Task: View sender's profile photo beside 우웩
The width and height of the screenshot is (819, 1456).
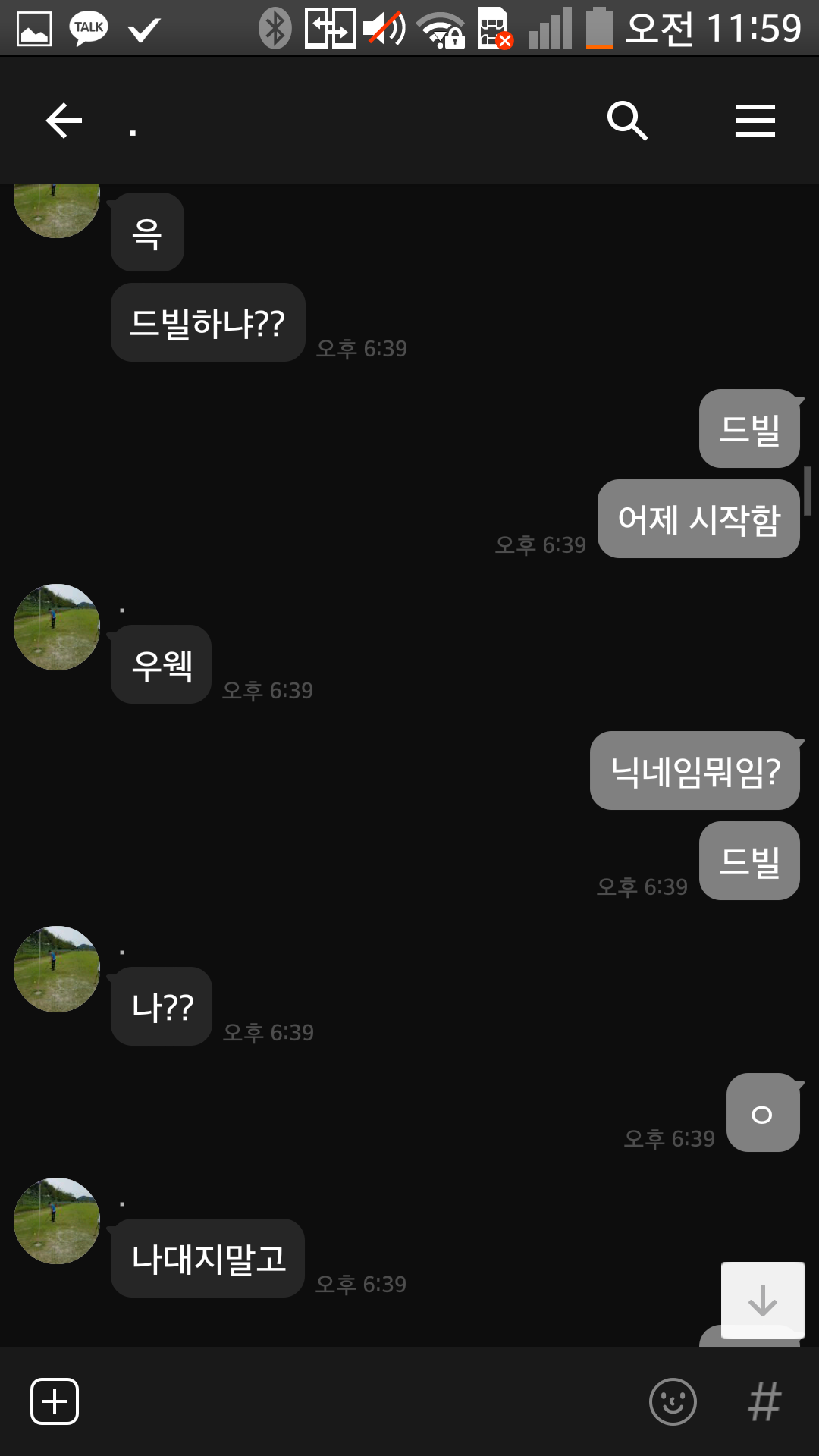Action: (x=57, y=627)
